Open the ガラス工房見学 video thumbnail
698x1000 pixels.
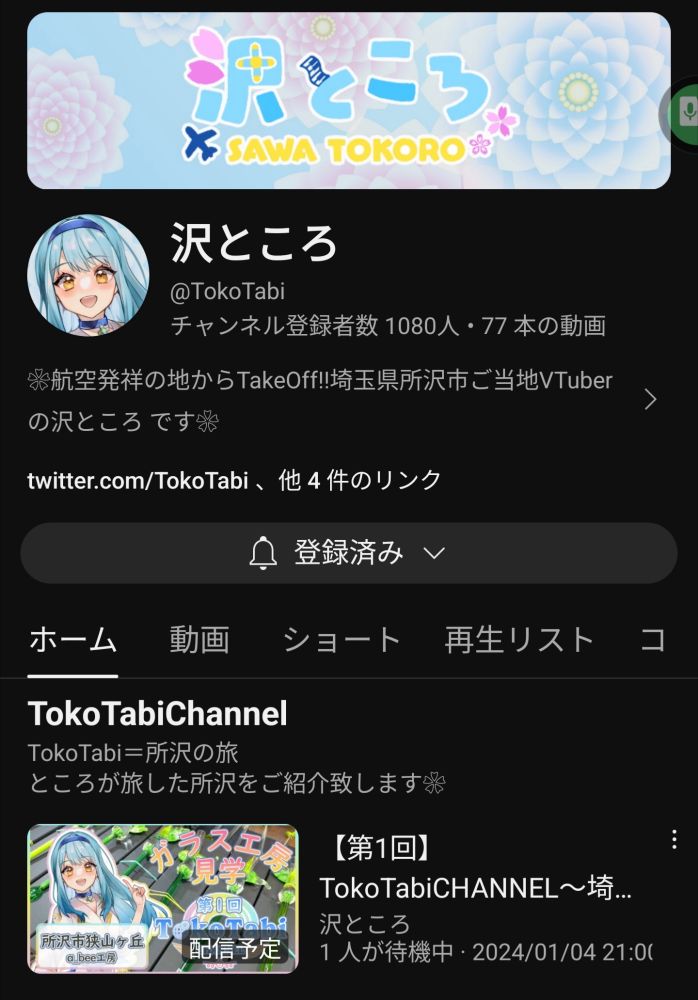coord(162,898)
